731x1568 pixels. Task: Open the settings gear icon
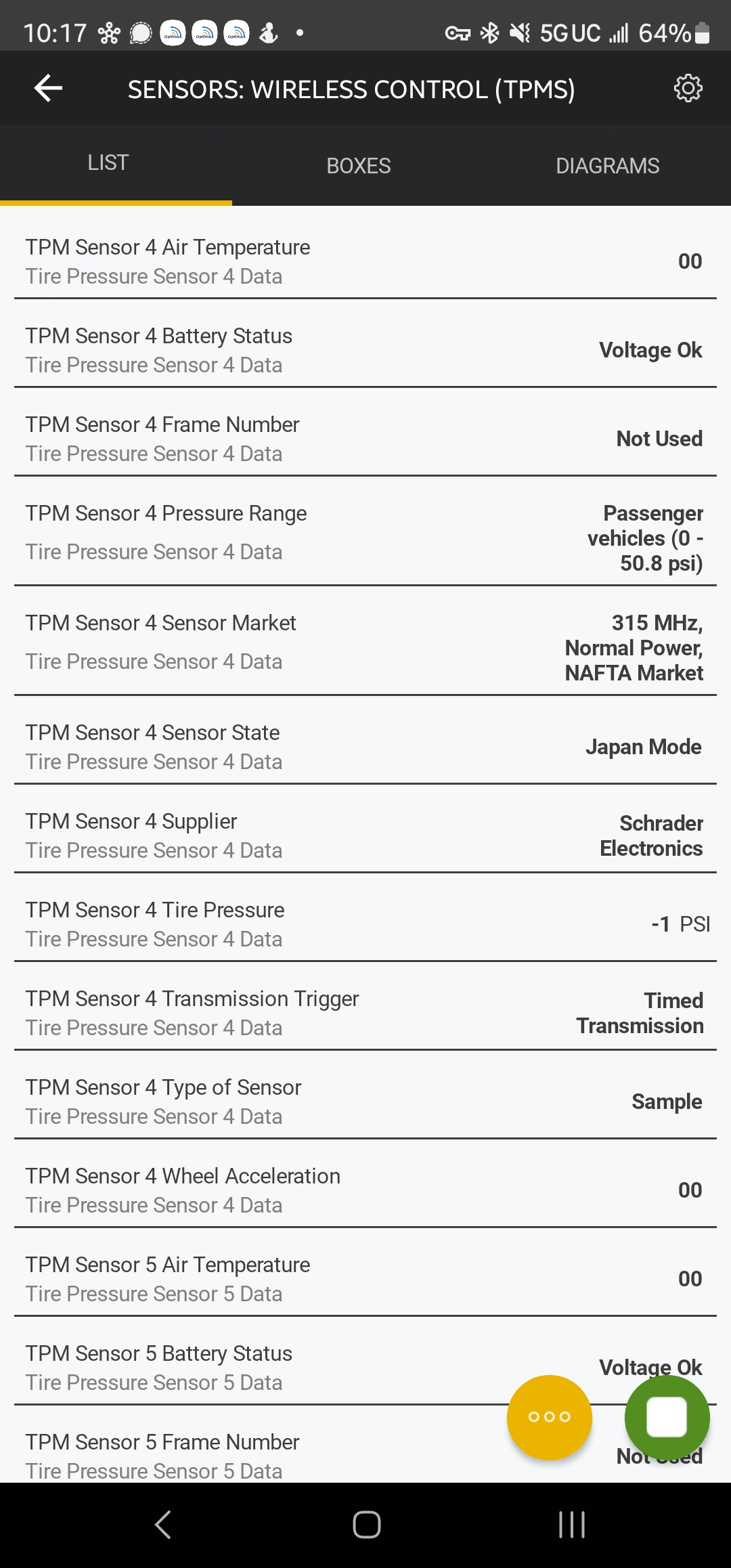point(688,87)
